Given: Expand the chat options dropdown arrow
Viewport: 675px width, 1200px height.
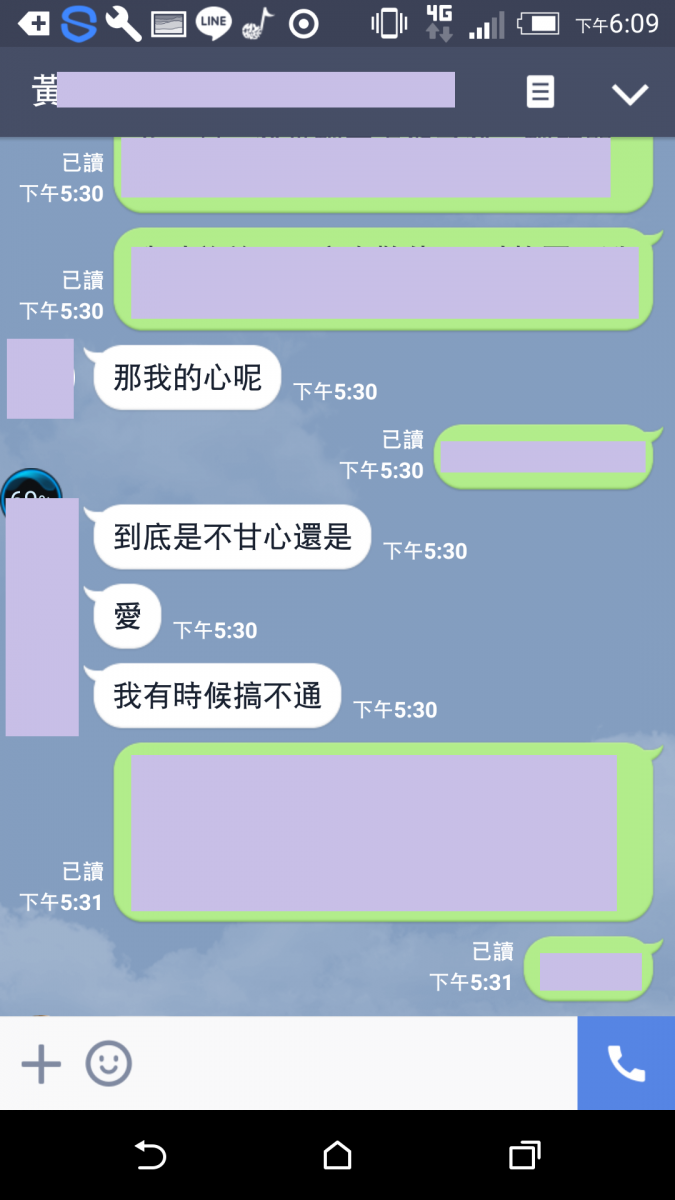Looking at the screenshot, I should [x=630, y=94].
